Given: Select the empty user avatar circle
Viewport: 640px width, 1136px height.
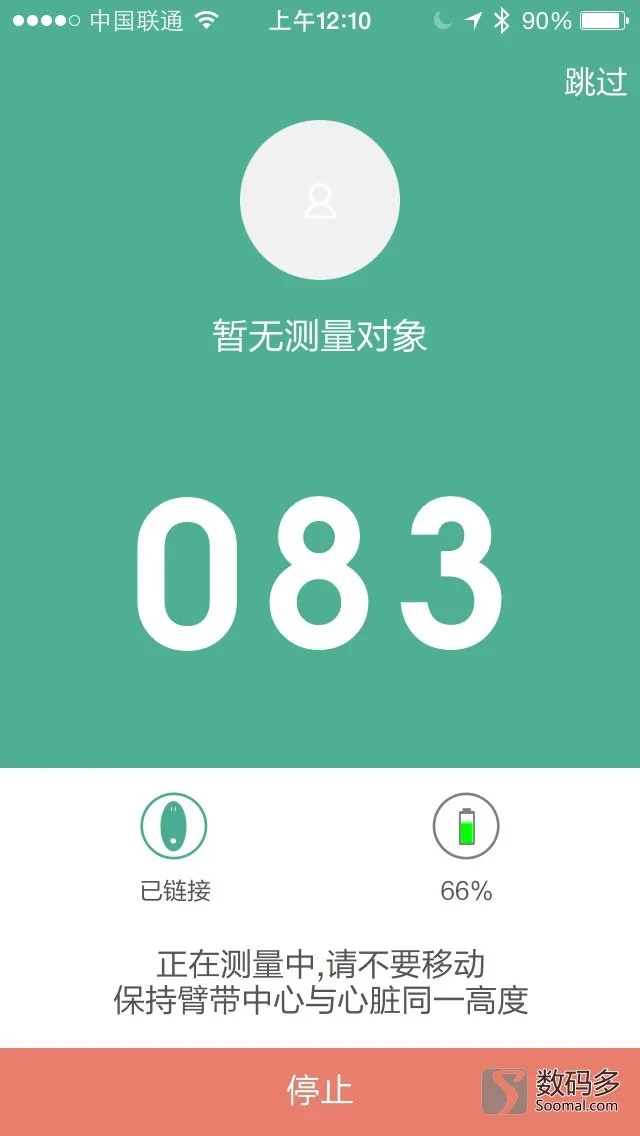Looking at the screenshot, I should (320, 200).
